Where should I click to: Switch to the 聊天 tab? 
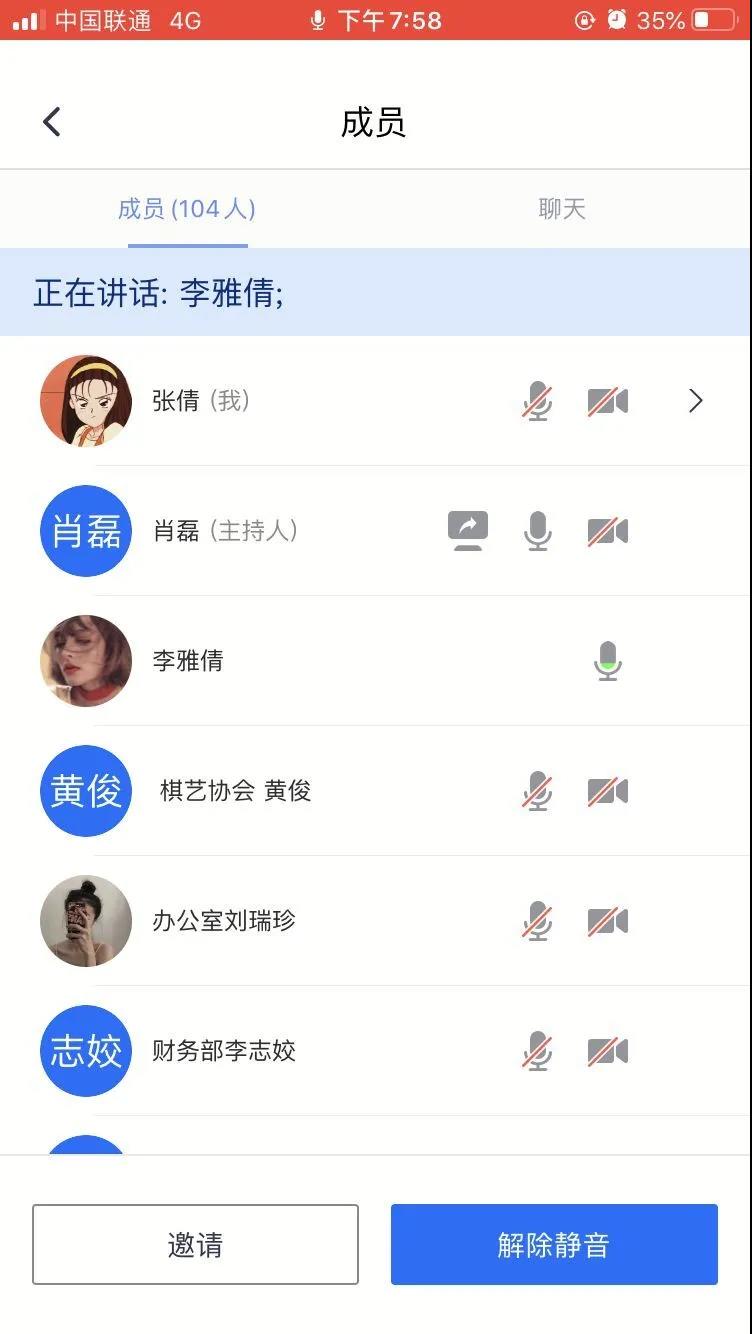point(561,209)
